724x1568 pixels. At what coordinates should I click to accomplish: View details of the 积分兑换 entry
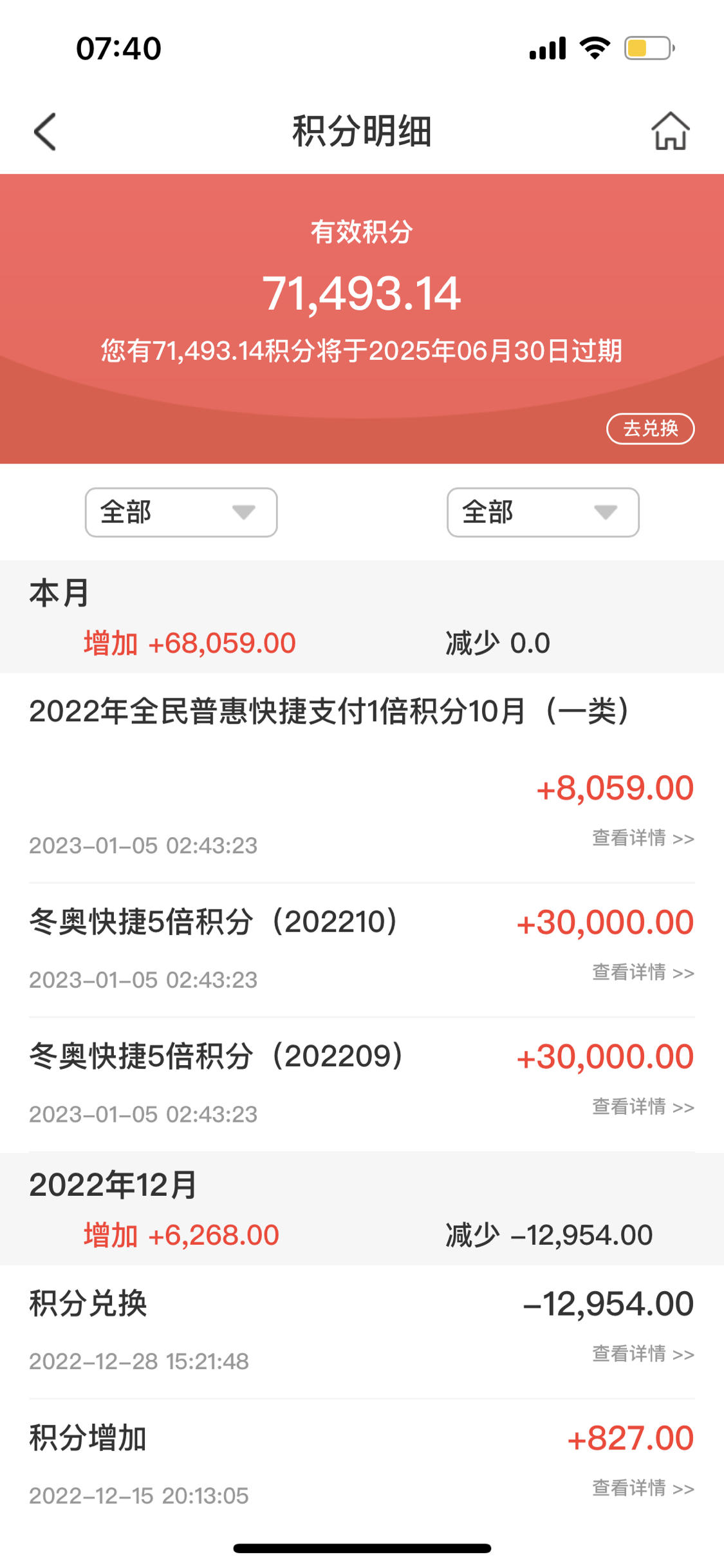[x=643, y=1354]
